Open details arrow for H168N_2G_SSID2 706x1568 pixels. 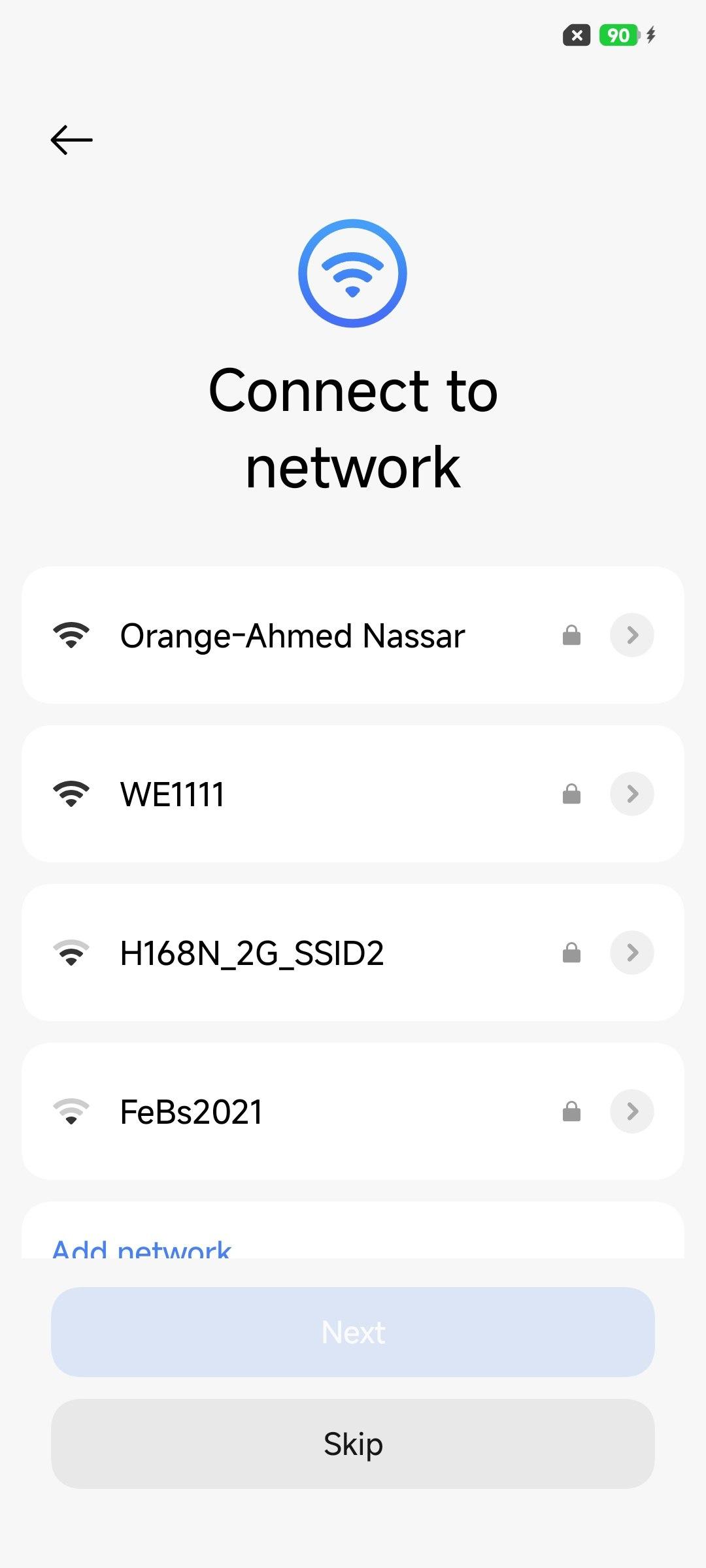[x=631, y=953]
